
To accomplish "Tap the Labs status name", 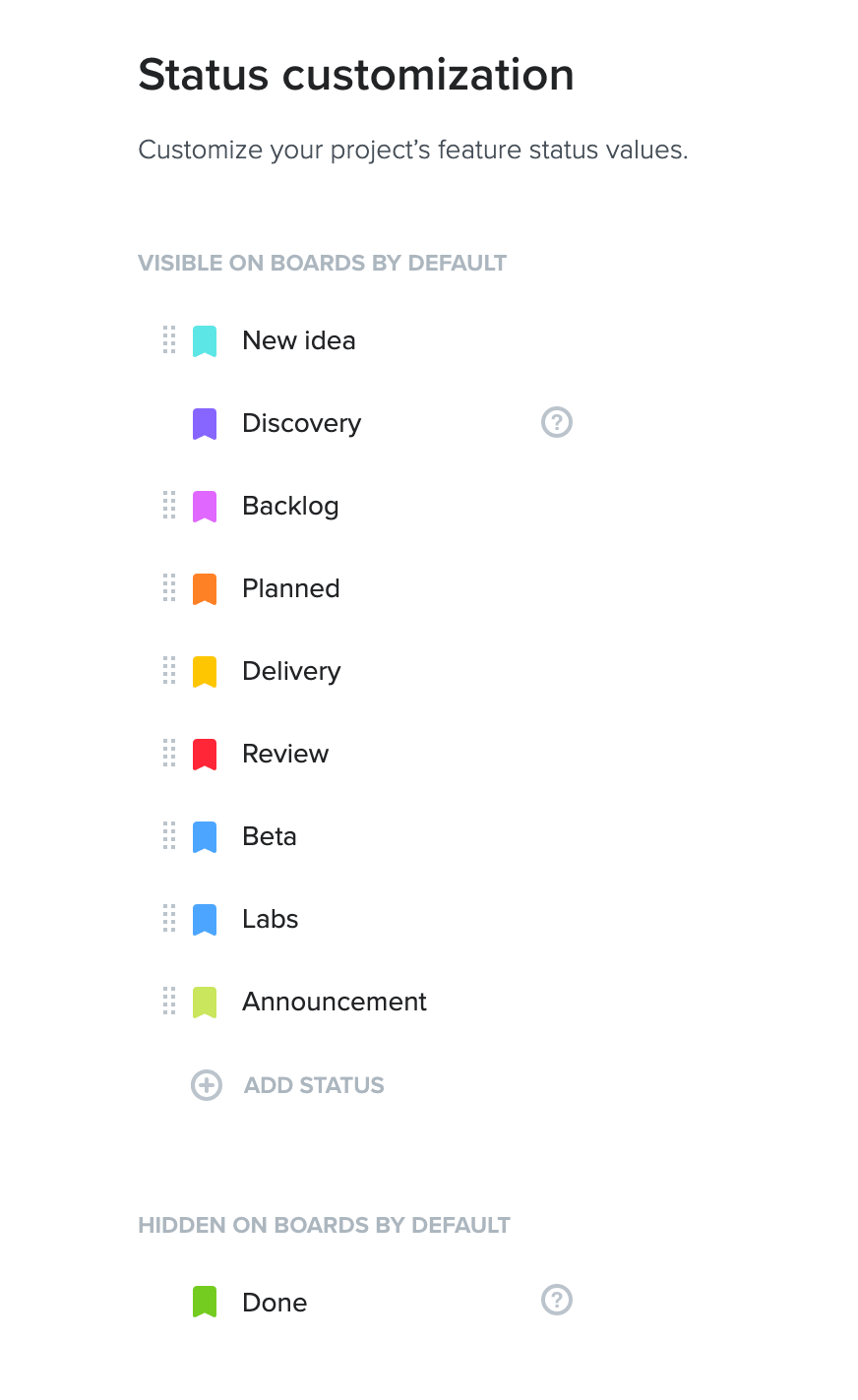I will coord(271,919).
